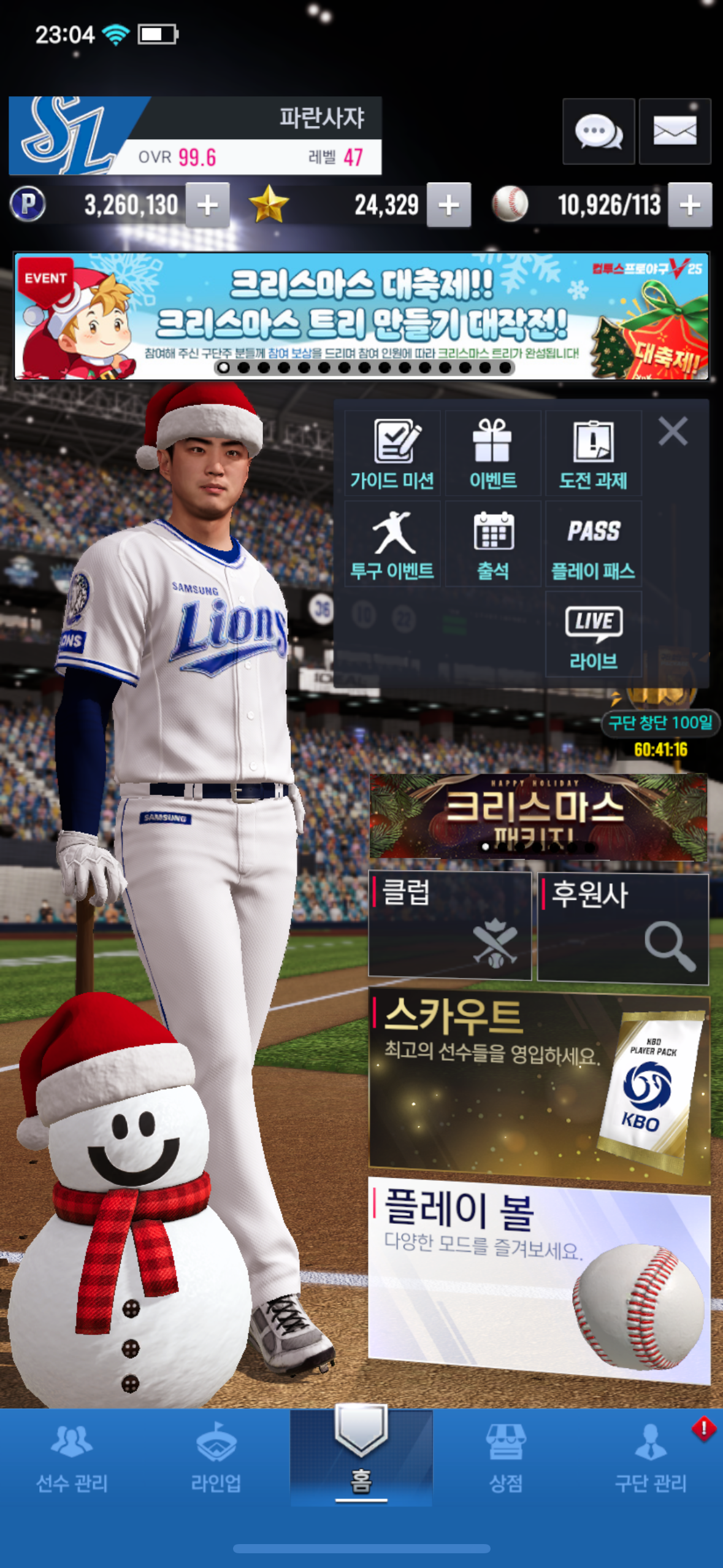Open 가이드 미션 menu
The width and height of the screenshot is (723, 1568).
tap(392, 454)
